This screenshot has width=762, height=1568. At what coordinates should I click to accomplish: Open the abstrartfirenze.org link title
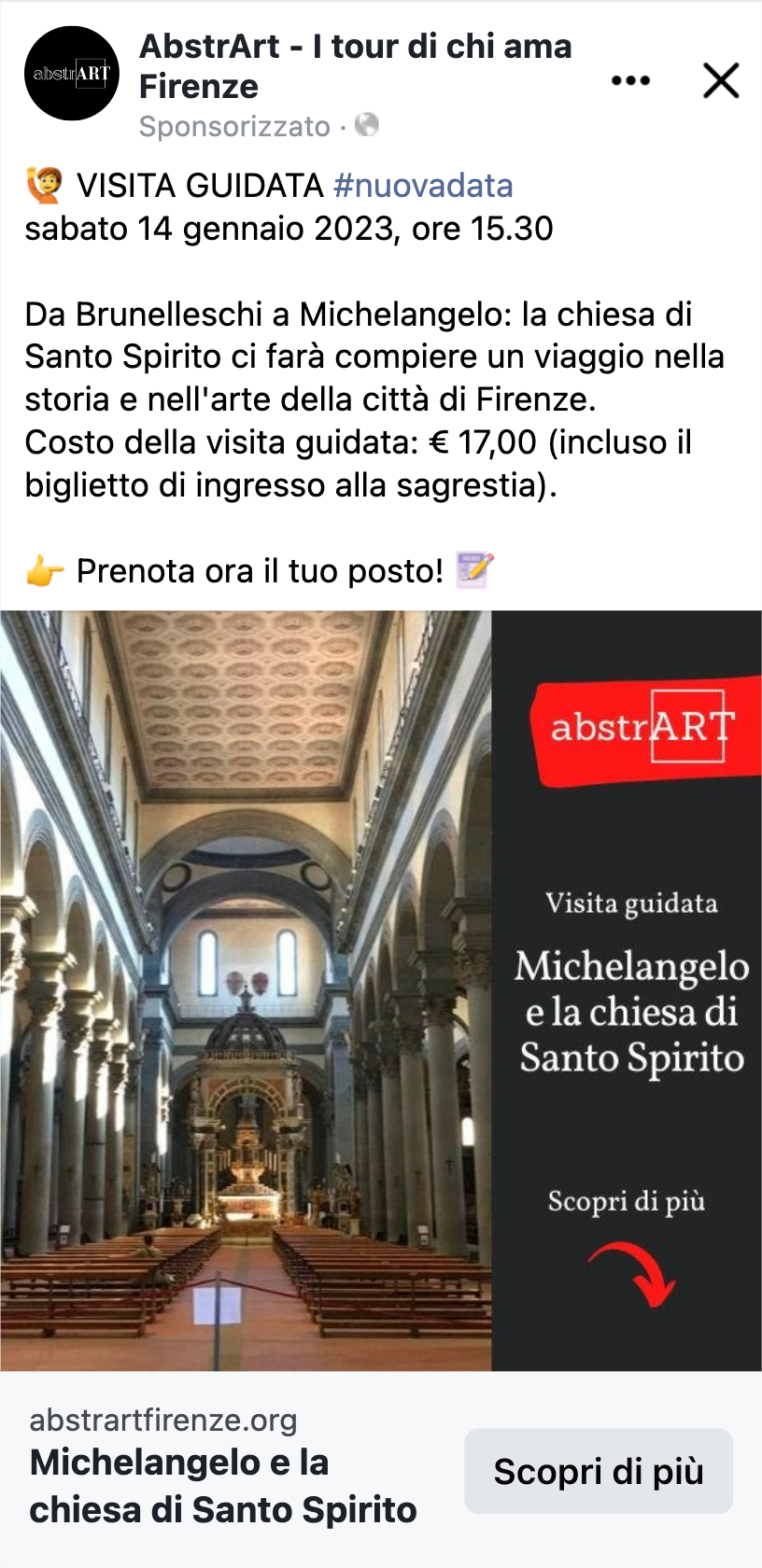pos(222,1485)
